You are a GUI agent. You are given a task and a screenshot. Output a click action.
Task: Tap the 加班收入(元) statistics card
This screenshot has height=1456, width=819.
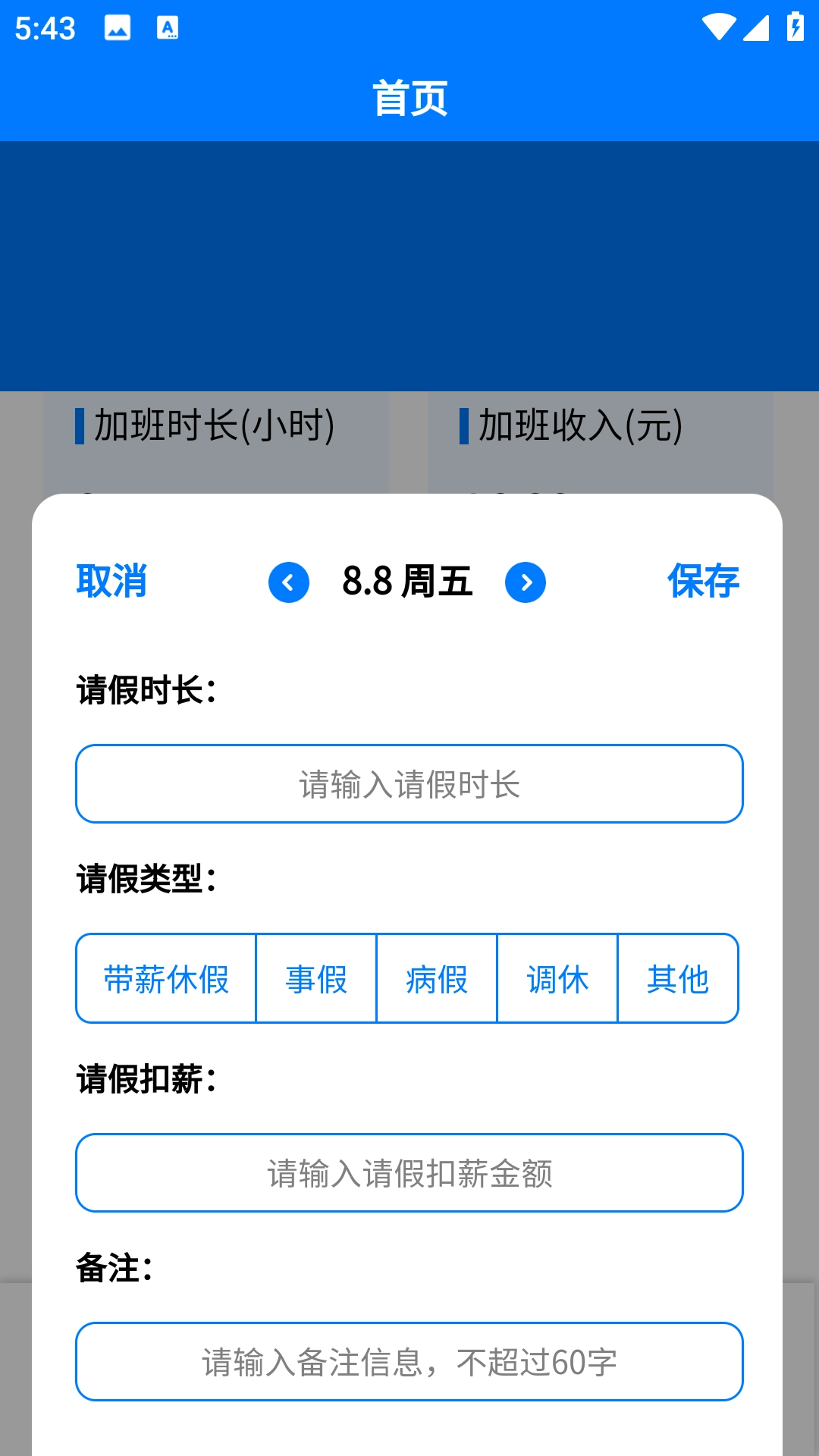click(580, 427)
